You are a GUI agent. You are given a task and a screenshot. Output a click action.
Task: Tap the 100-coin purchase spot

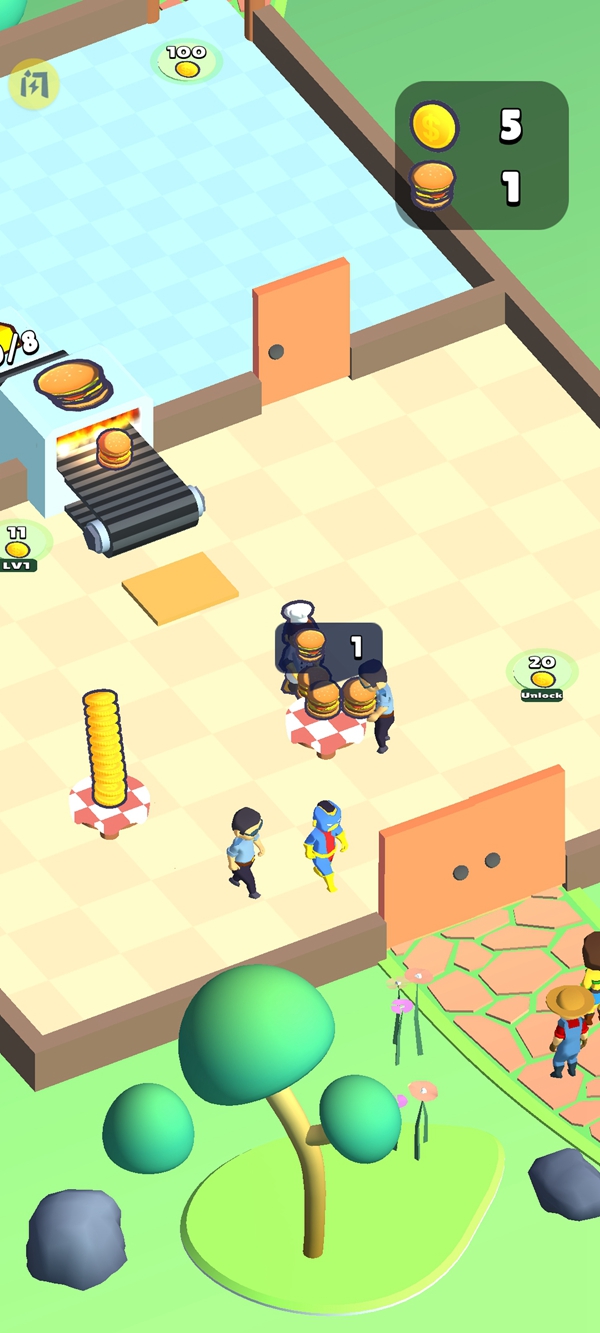coord(186,61)
